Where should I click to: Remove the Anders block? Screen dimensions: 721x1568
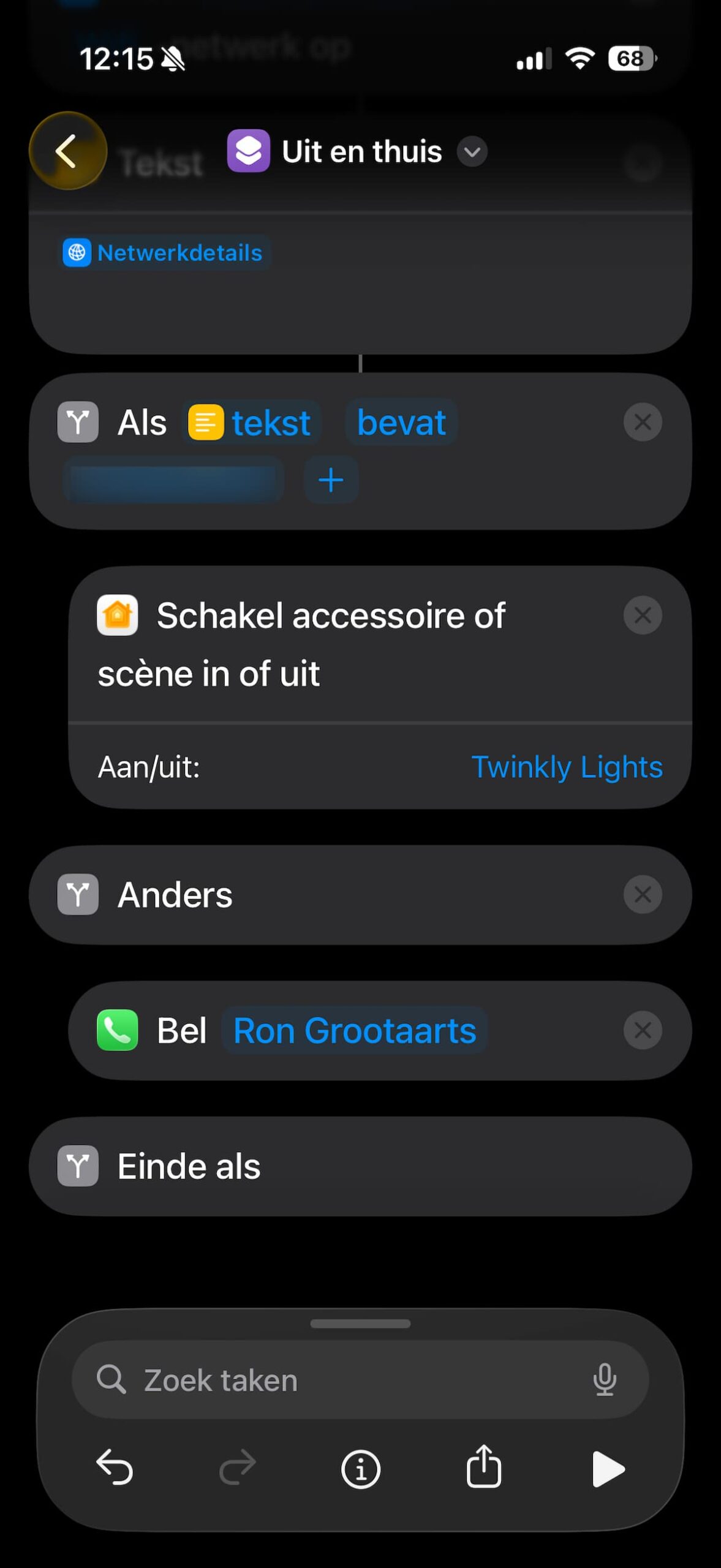pos(642,895)
